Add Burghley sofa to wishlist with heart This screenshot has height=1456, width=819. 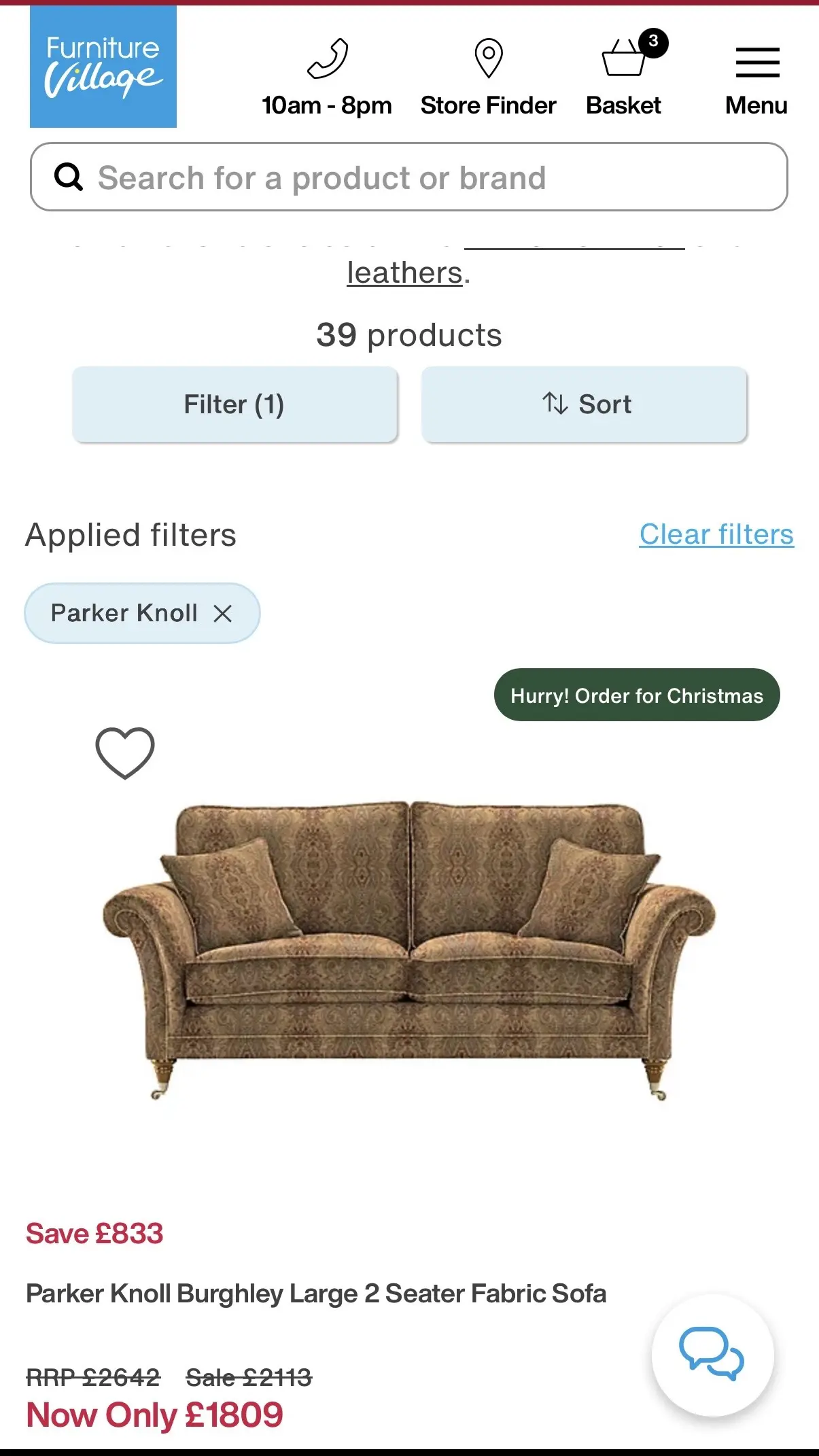point(125,752)
